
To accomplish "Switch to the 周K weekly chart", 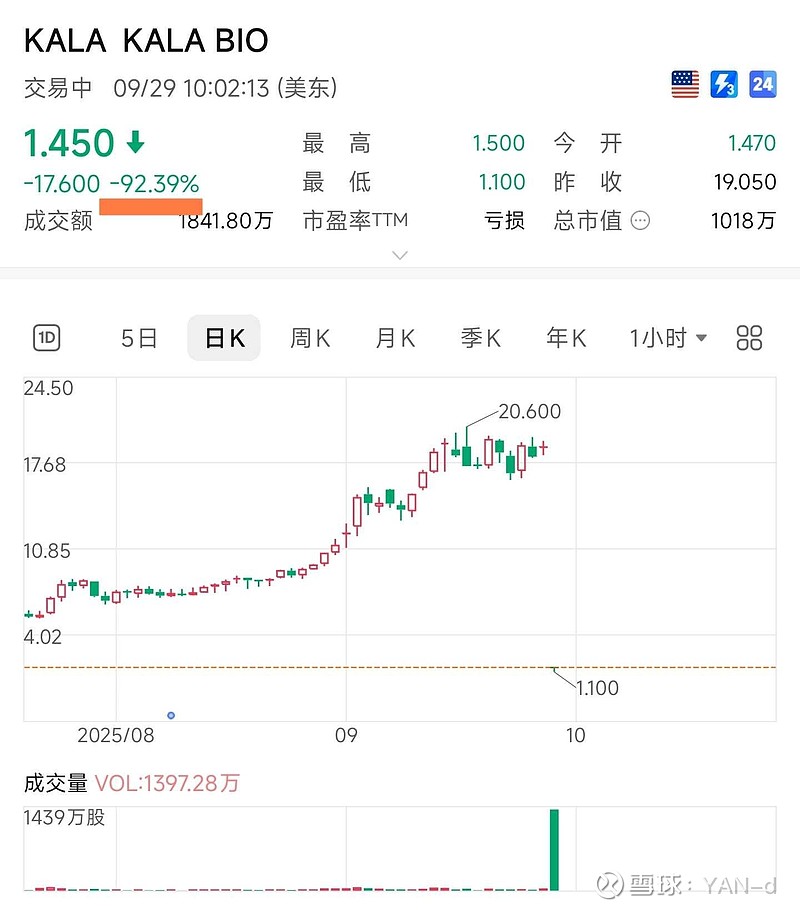I will (x=310, y=338).
